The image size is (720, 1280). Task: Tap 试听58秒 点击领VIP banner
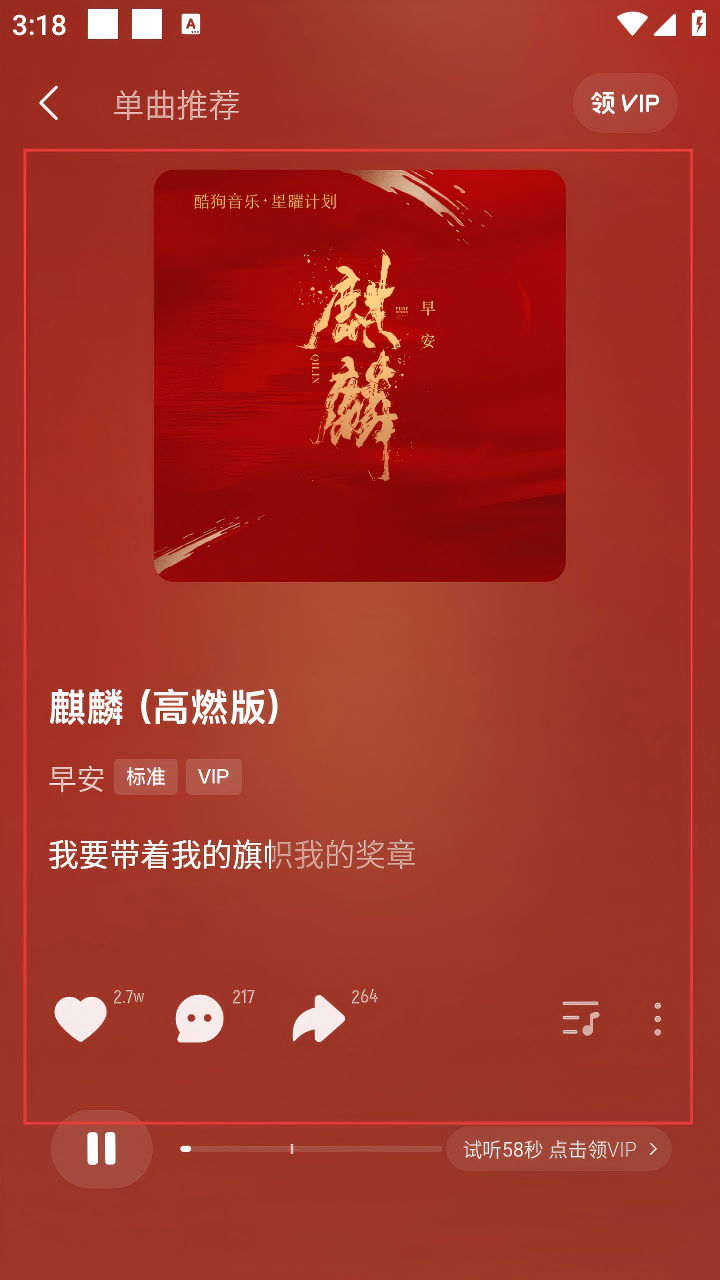(559, 1149)
